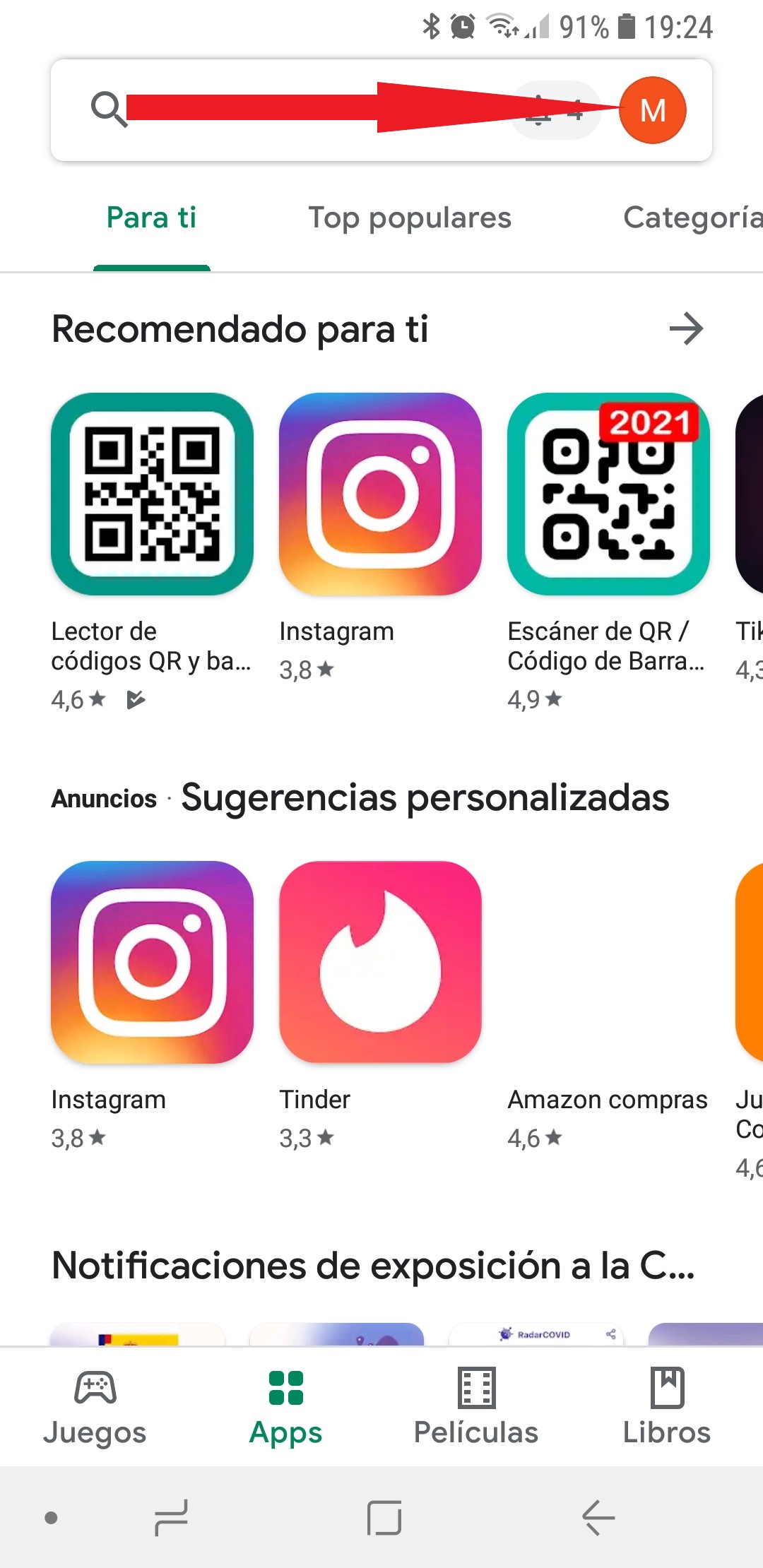The height and width of the screenshot is (1568, 763).
Task: Open Para ti tab
Action: [151, 218]
